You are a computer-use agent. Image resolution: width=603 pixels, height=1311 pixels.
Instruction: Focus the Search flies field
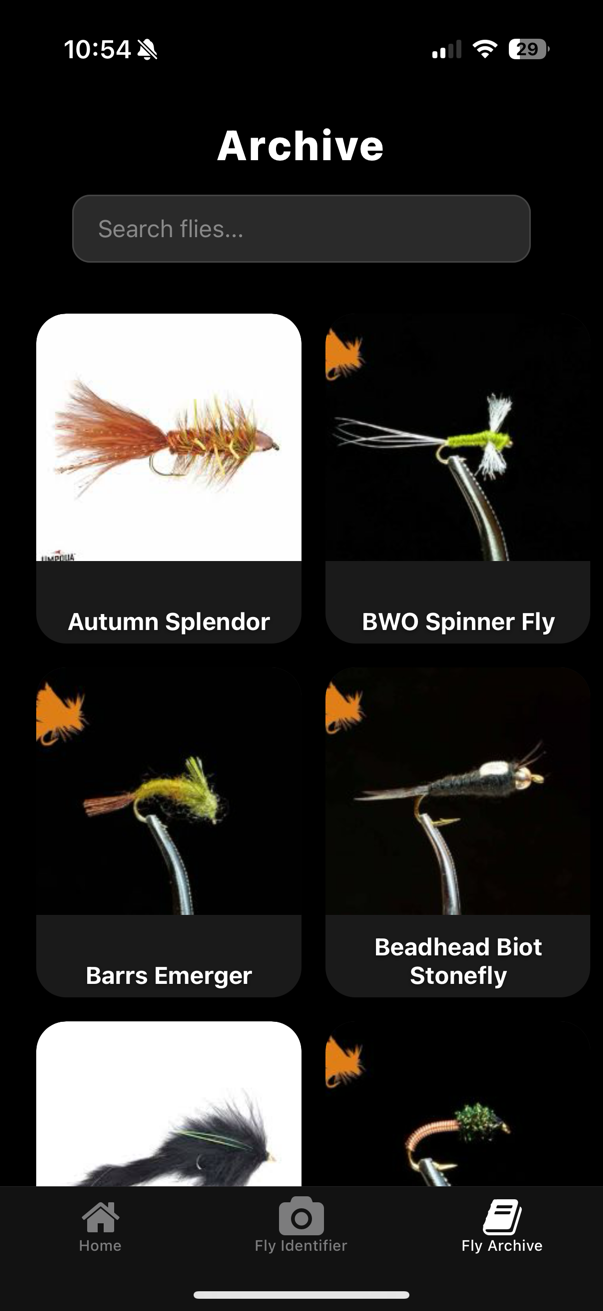(300, 229)
